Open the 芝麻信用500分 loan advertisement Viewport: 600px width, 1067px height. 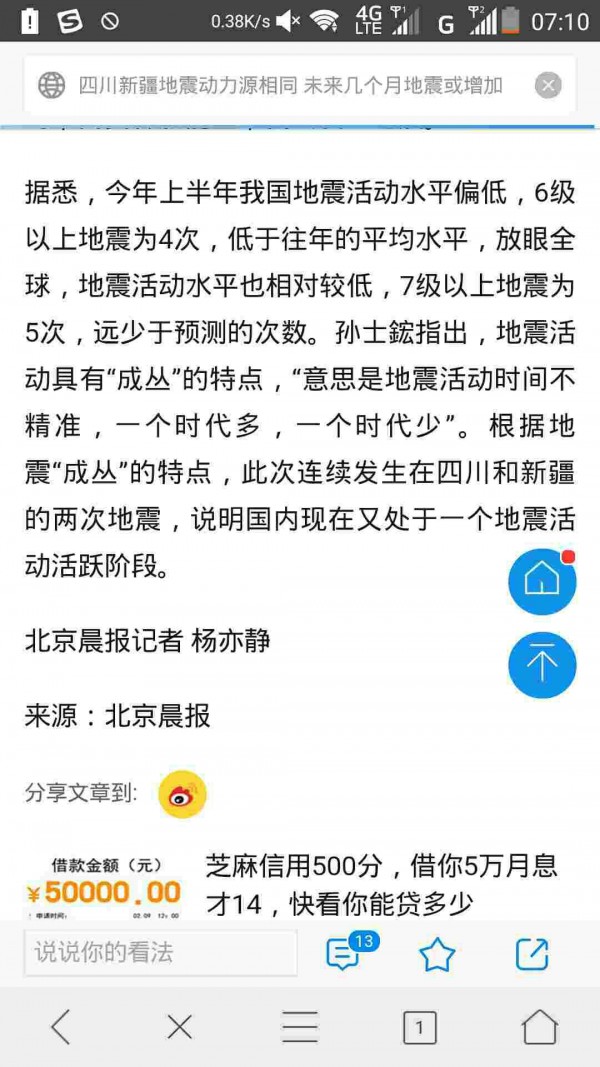tap(380, 883)
